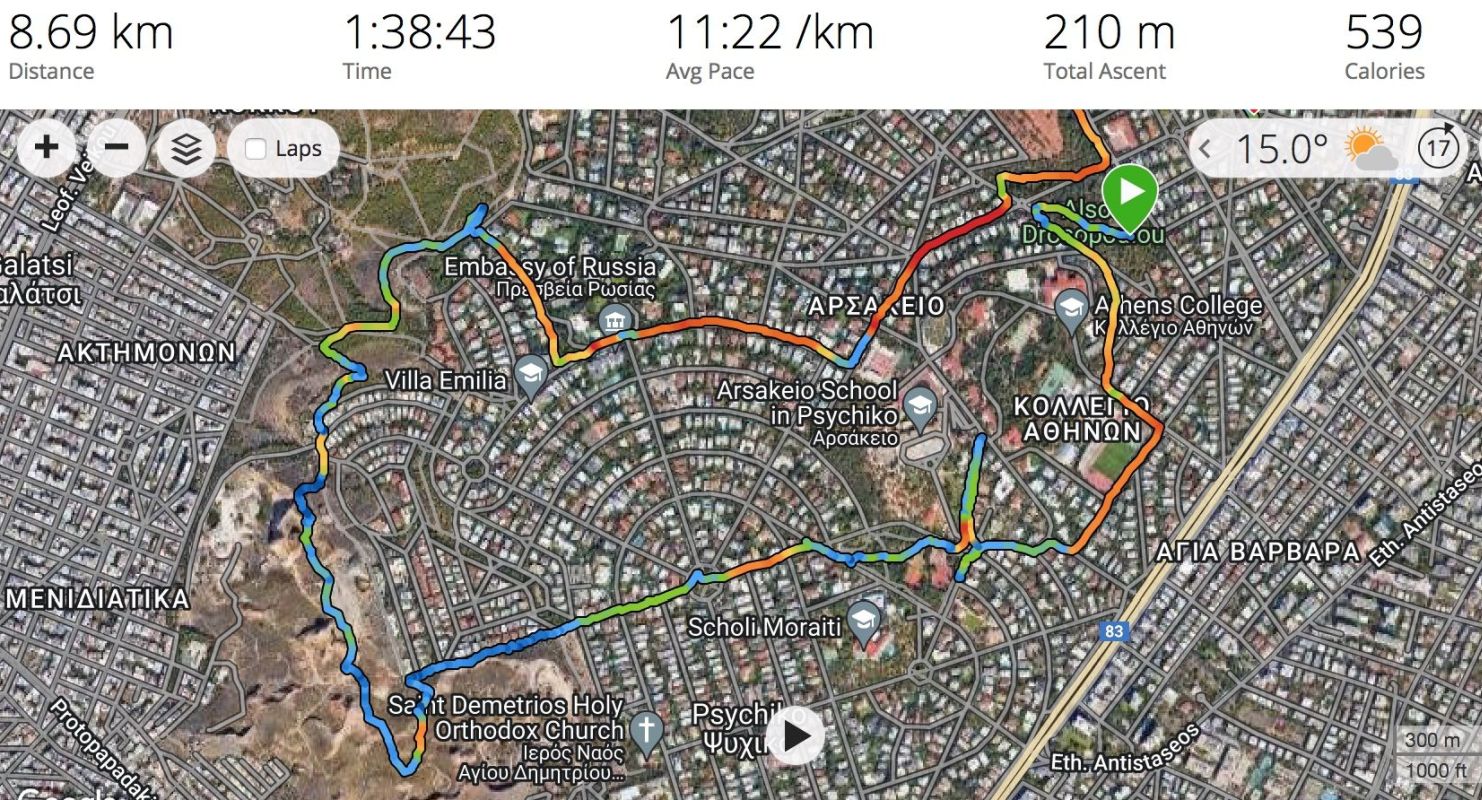Image resolution: width=1482 pixels, height=800 pixels.
Task: Collapse the weather panel arrow
Action: (x=1206, y=150)
